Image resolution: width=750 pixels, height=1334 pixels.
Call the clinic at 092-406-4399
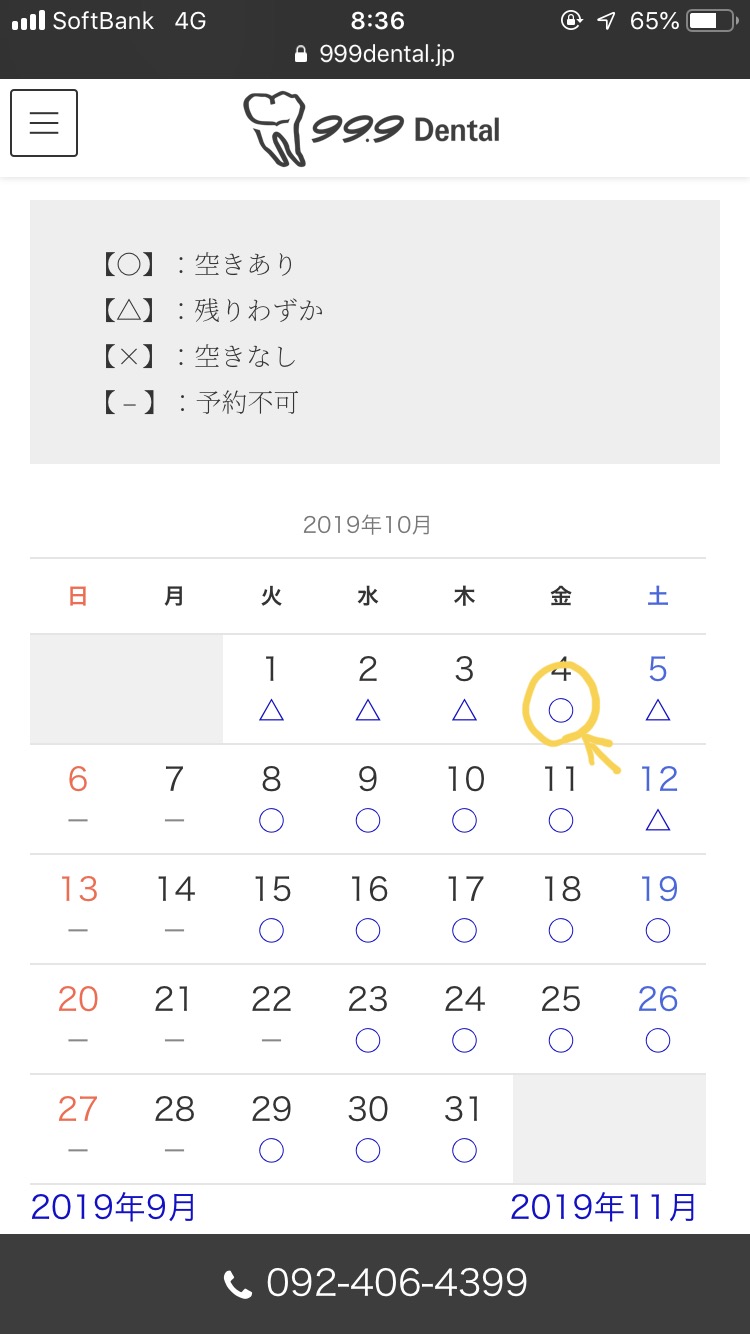(375, 1283)
